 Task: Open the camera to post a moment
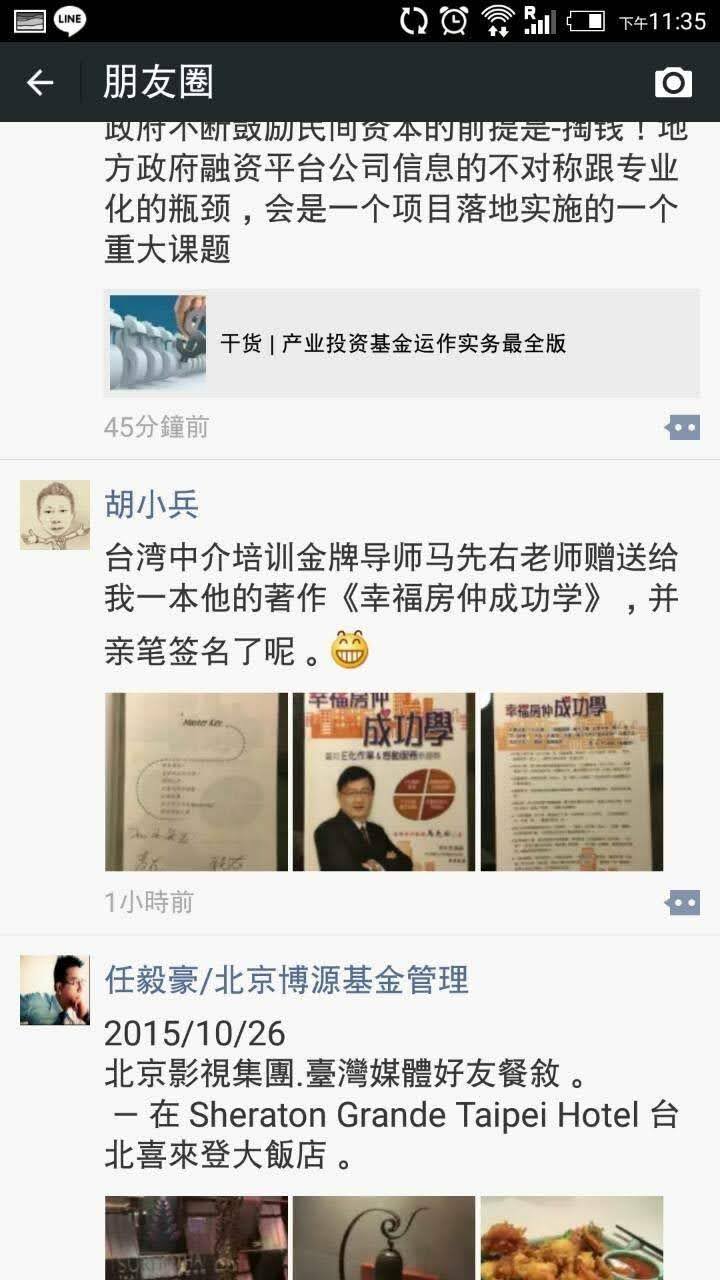673,82
